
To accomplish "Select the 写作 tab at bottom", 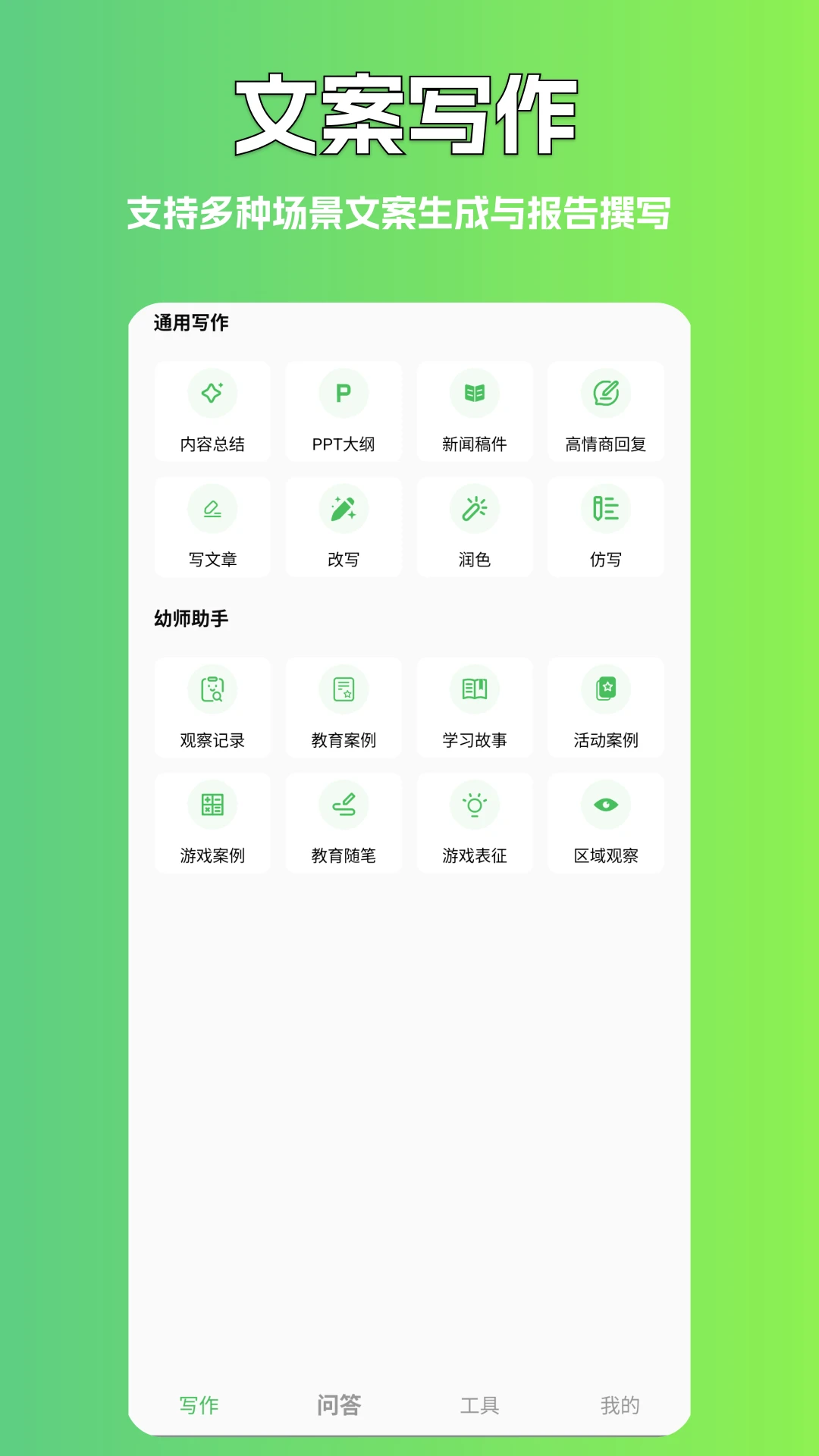I will pos(199,1404).
